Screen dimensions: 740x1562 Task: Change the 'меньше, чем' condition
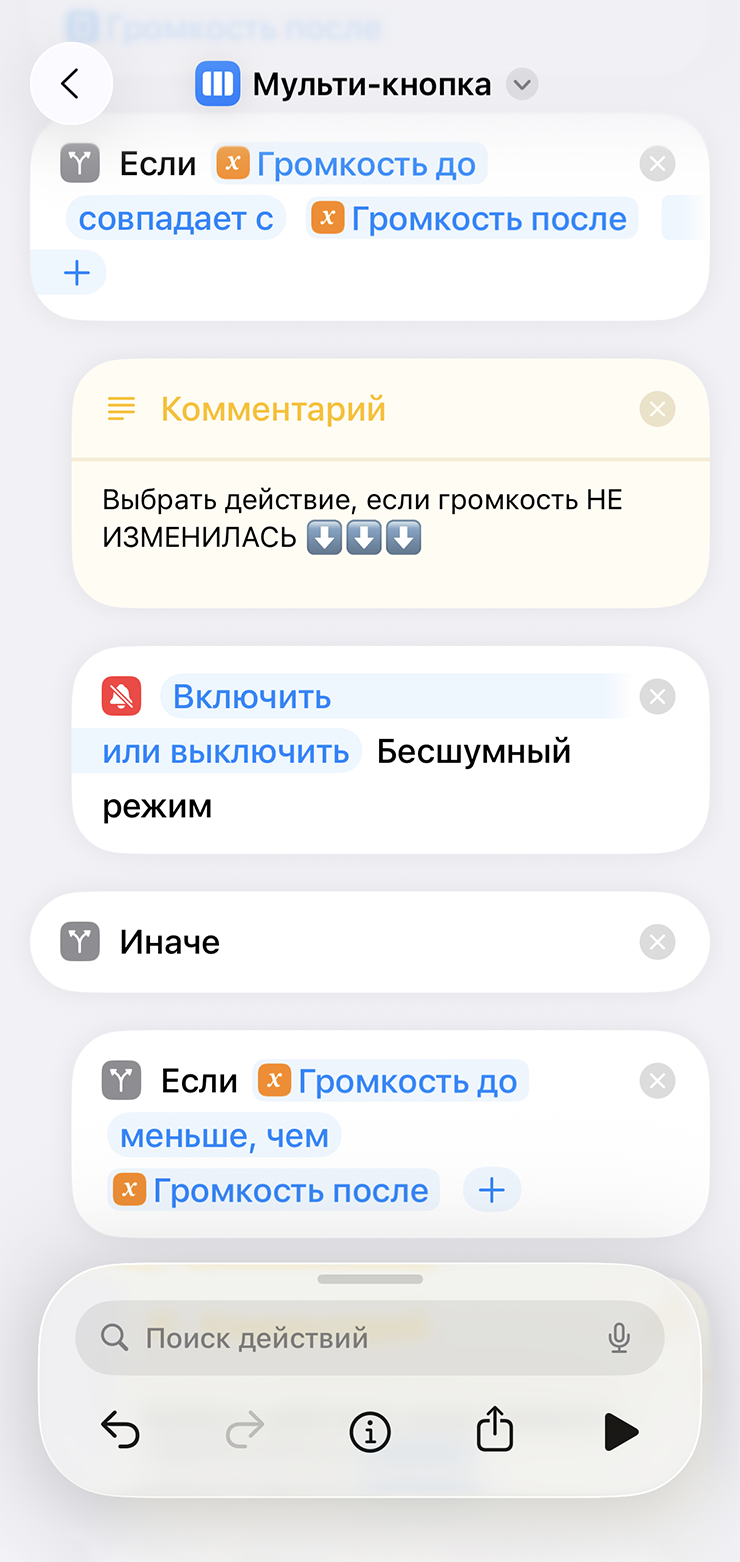224,1136
